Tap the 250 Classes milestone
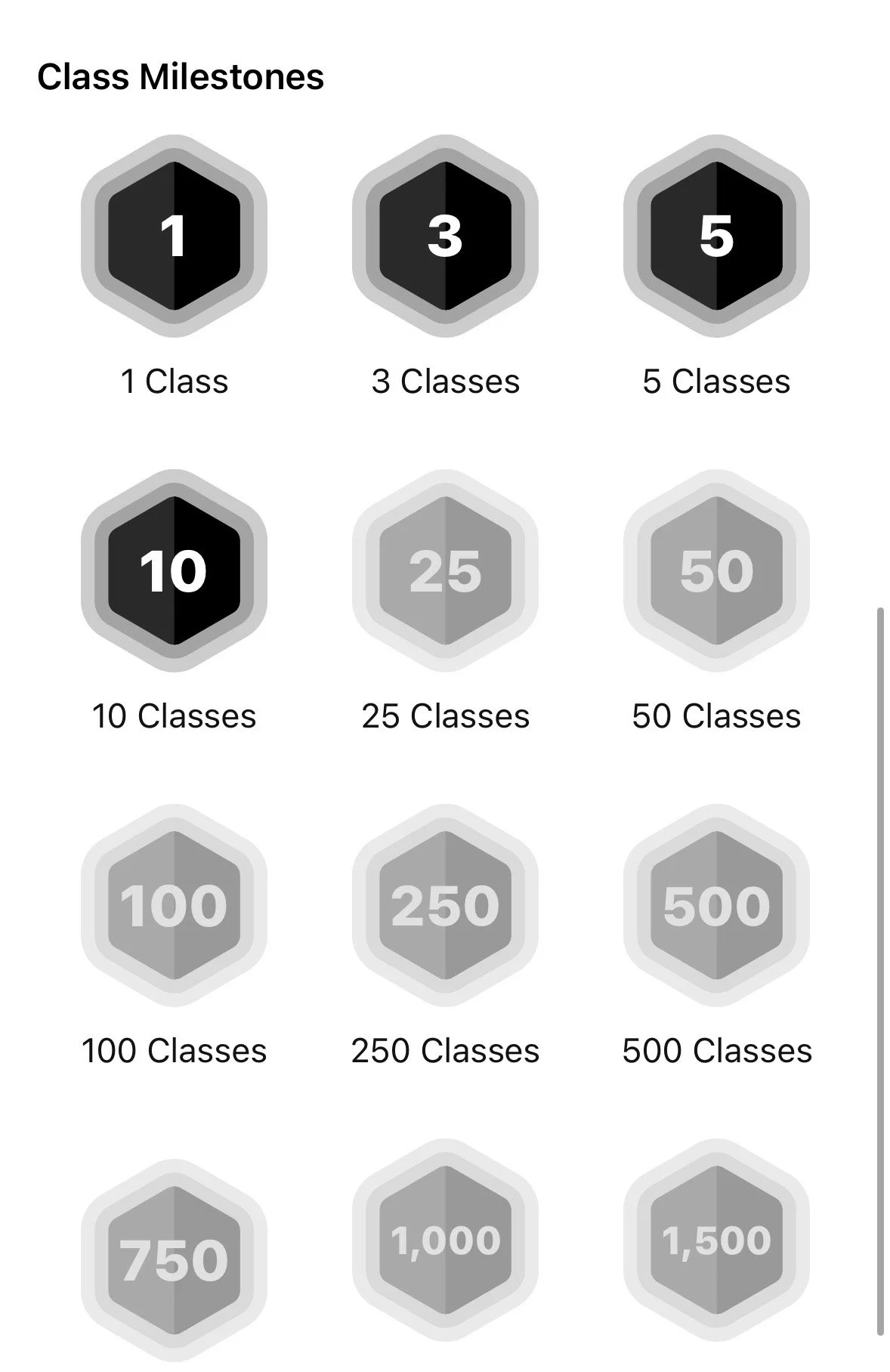This screenshot has width=890, height=1372. click(445, 905)
